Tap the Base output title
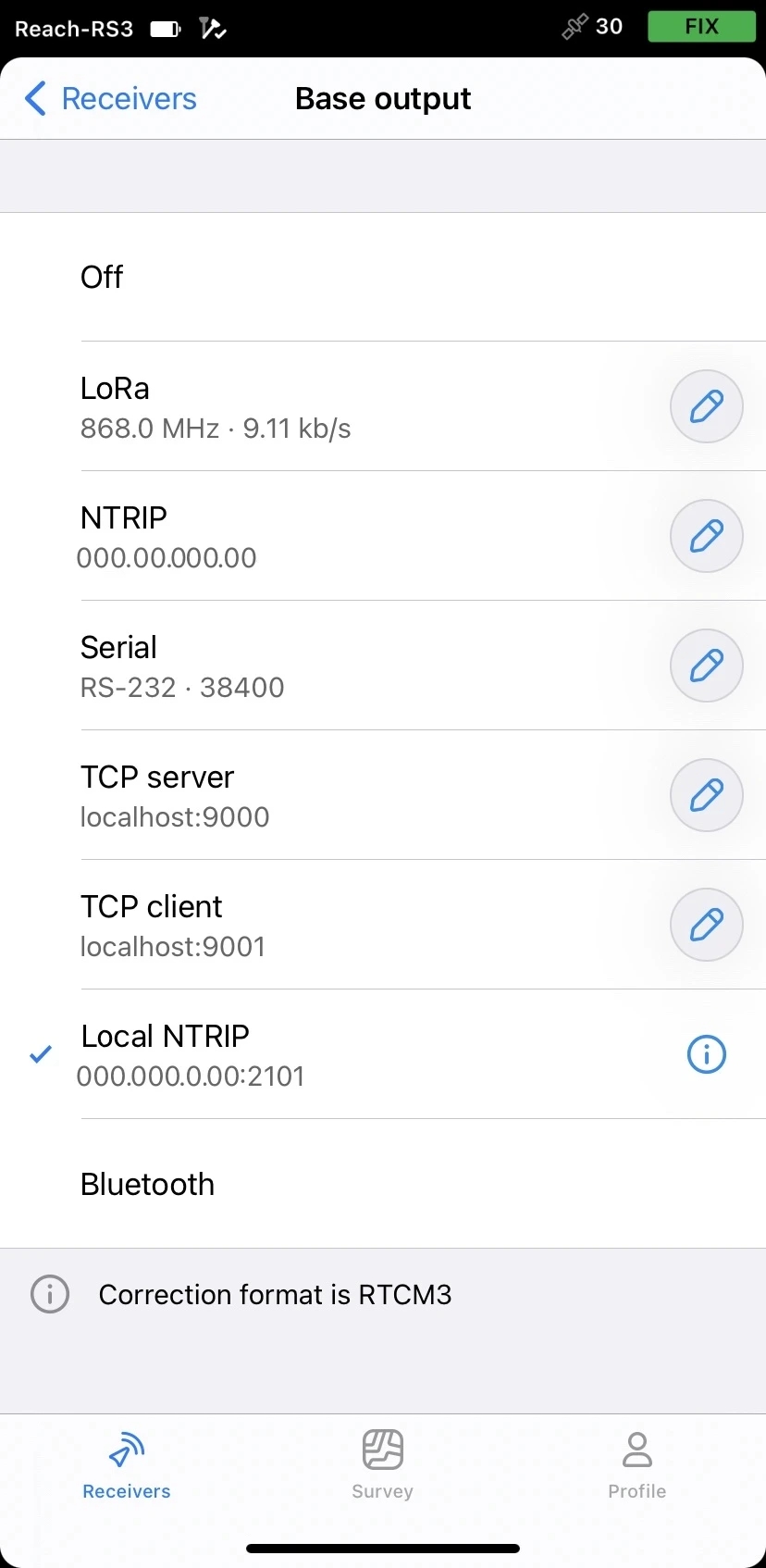Viewport: 766px width, 1568px height. [x=382, y=98]
